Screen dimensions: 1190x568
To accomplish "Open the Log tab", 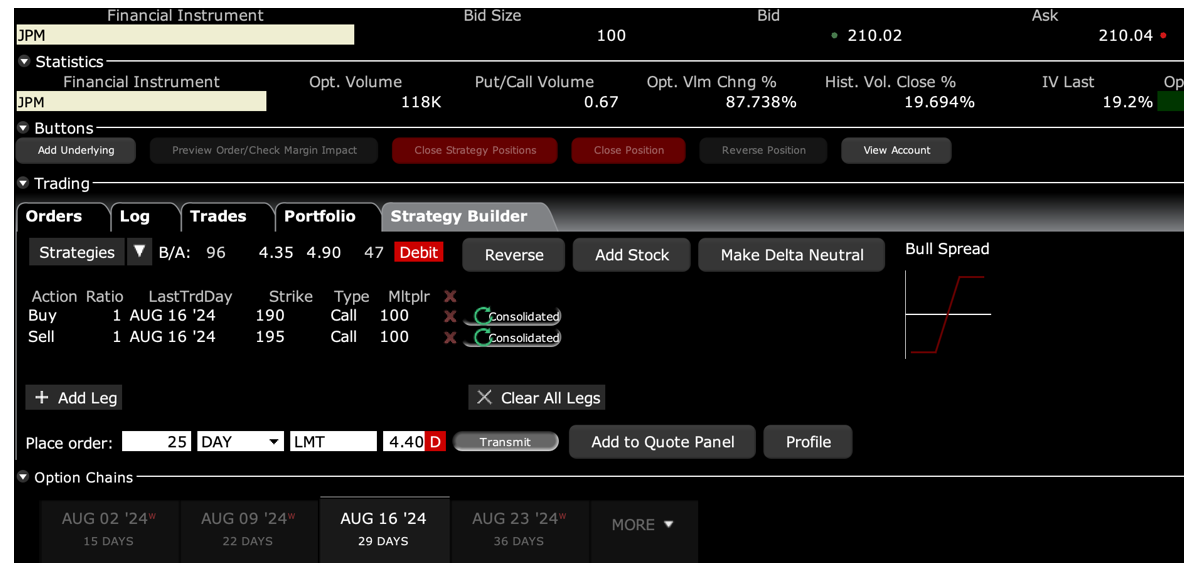I will (134, 216).
